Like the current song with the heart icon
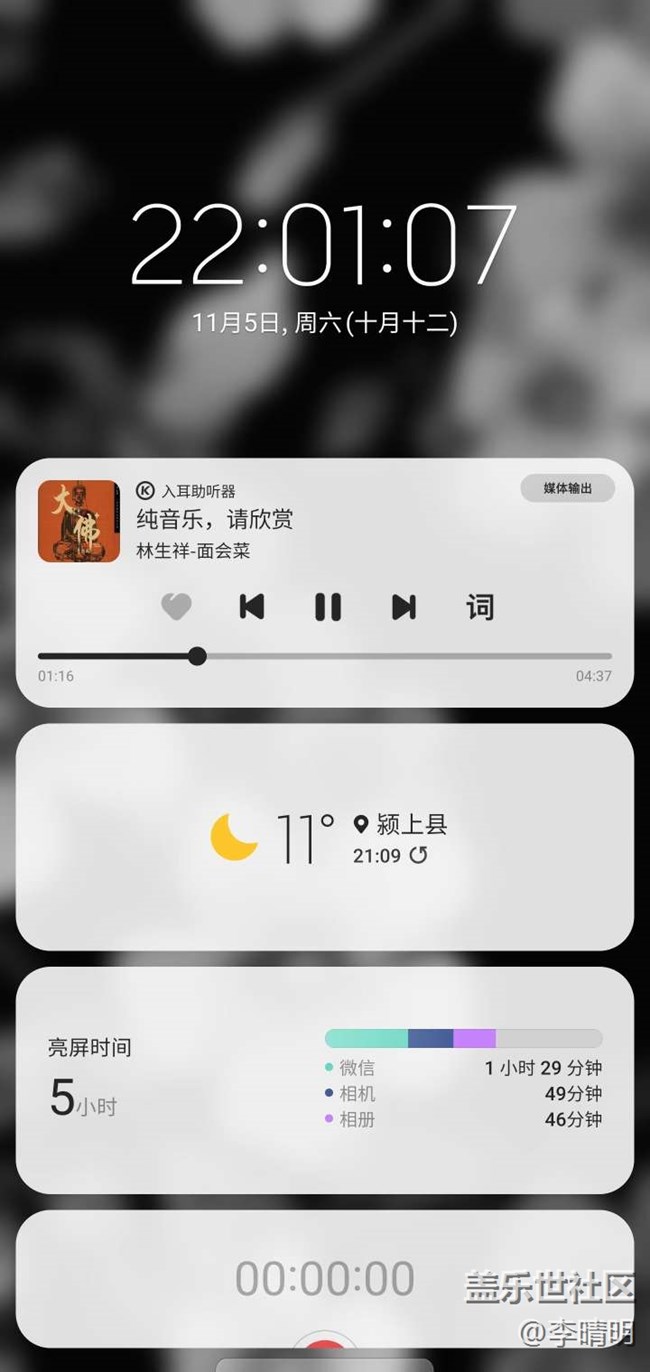The image size is (650, 1372). tap(176, 607)
